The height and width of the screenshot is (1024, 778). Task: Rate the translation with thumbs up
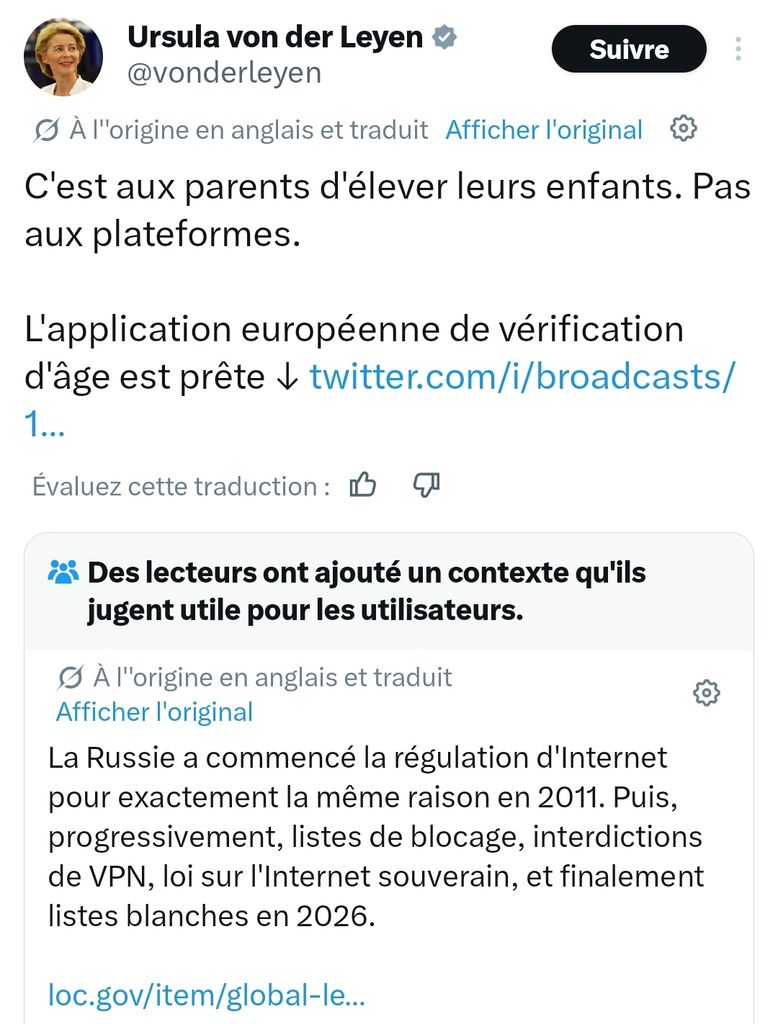point(363,486)
